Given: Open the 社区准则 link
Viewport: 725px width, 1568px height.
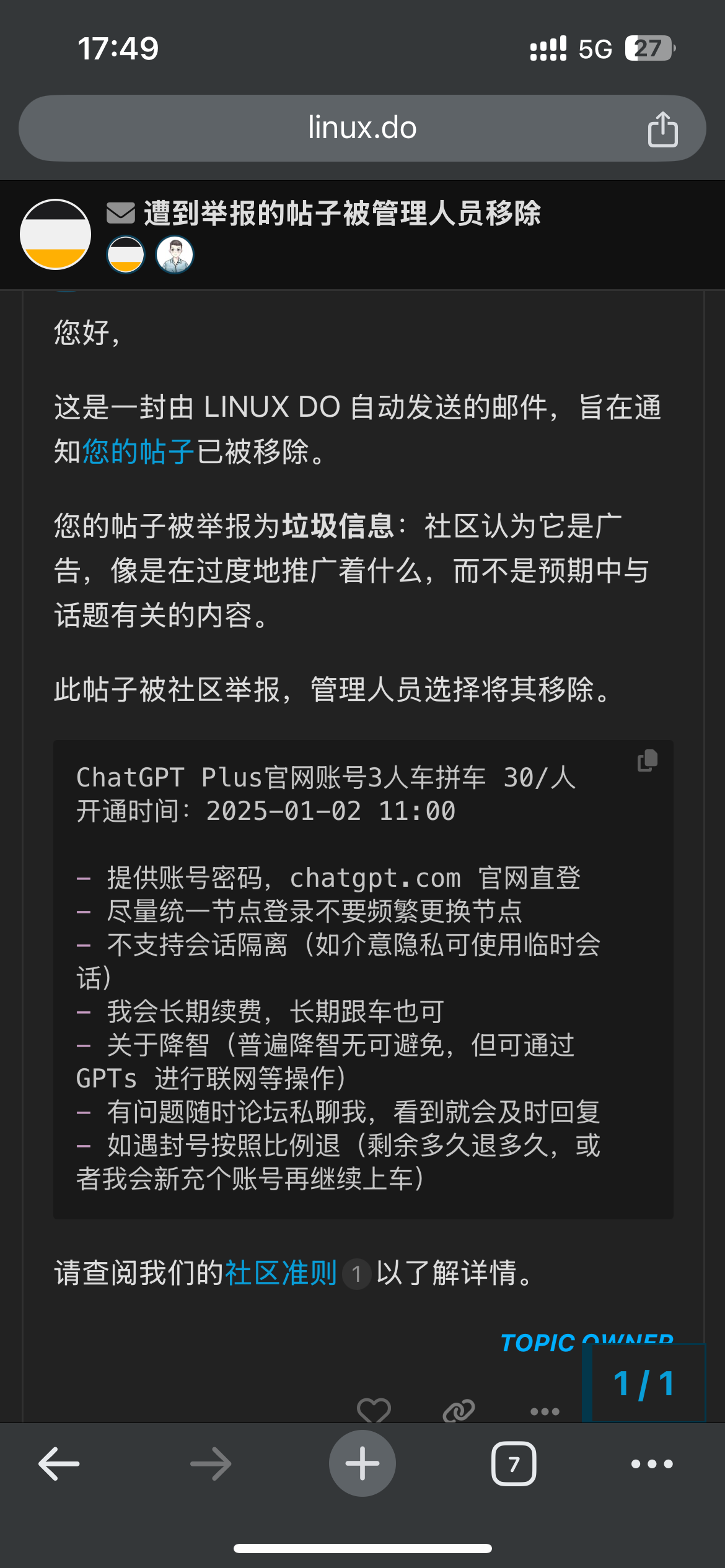Looking at the screenshot, I should pos(281,1273).
